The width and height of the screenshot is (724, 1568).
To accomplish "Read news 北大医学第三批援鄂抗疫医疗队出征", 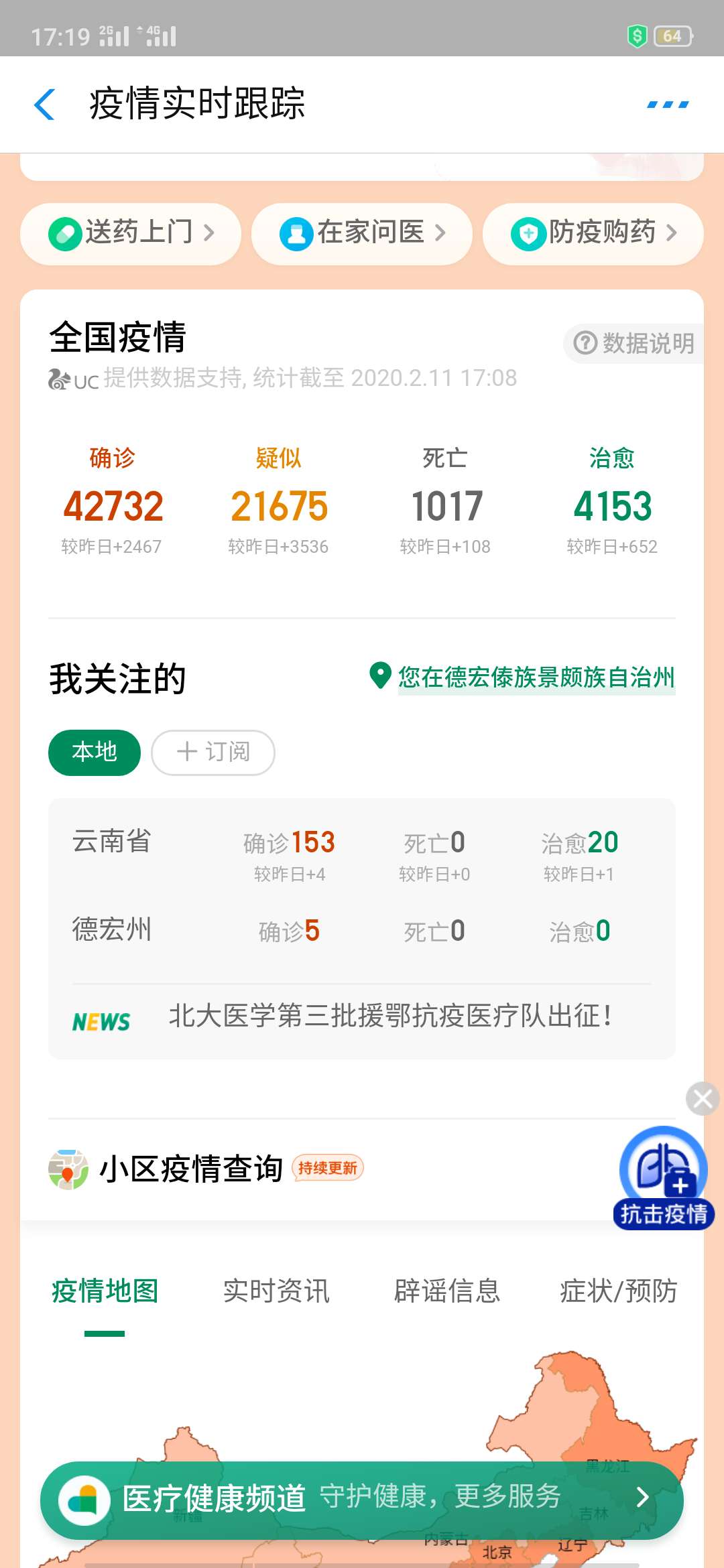I will pos(389,1017).
